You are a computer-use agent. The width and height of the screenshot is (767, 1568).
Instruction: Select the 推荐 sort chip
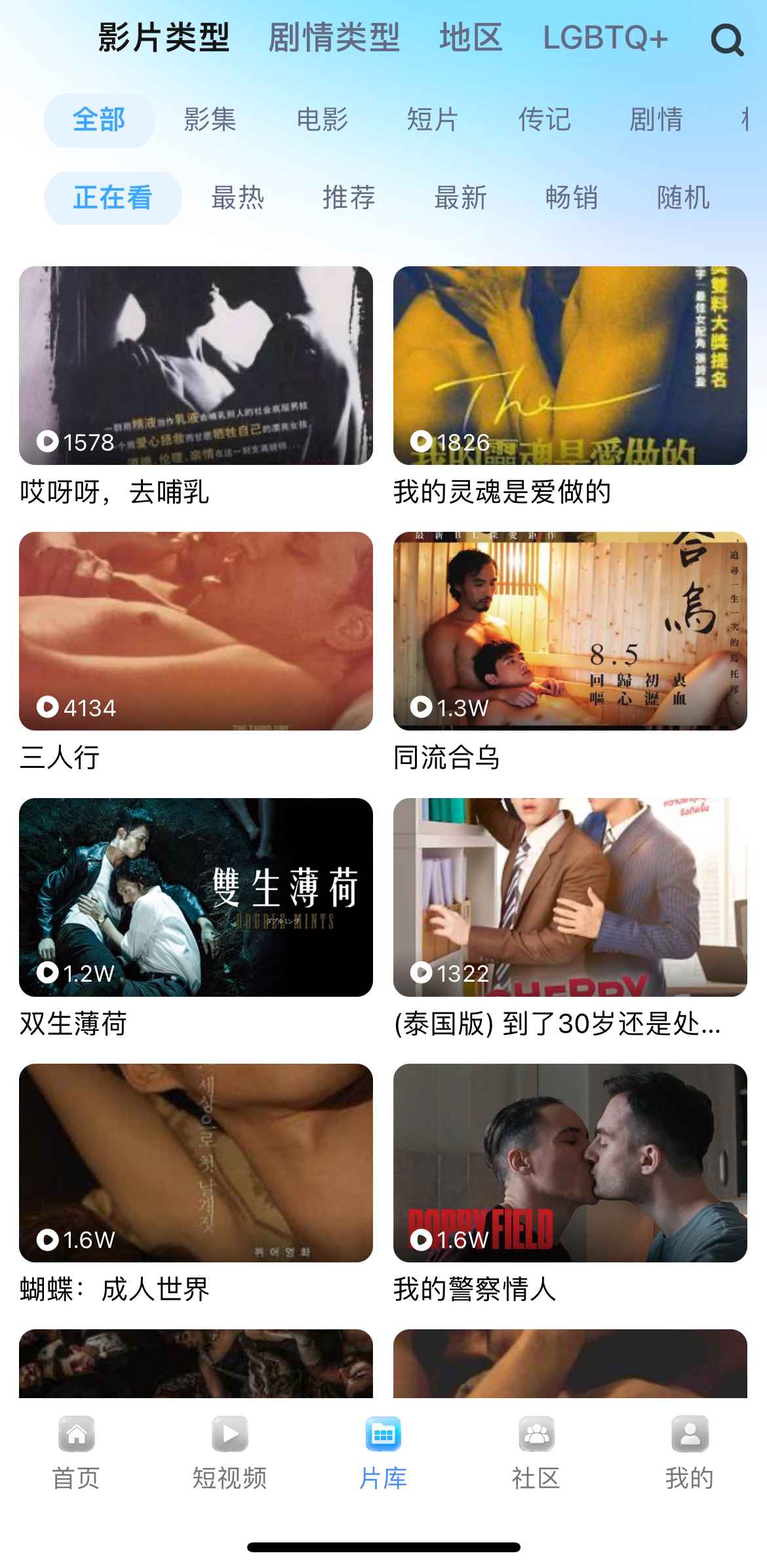tap(349, 197)
